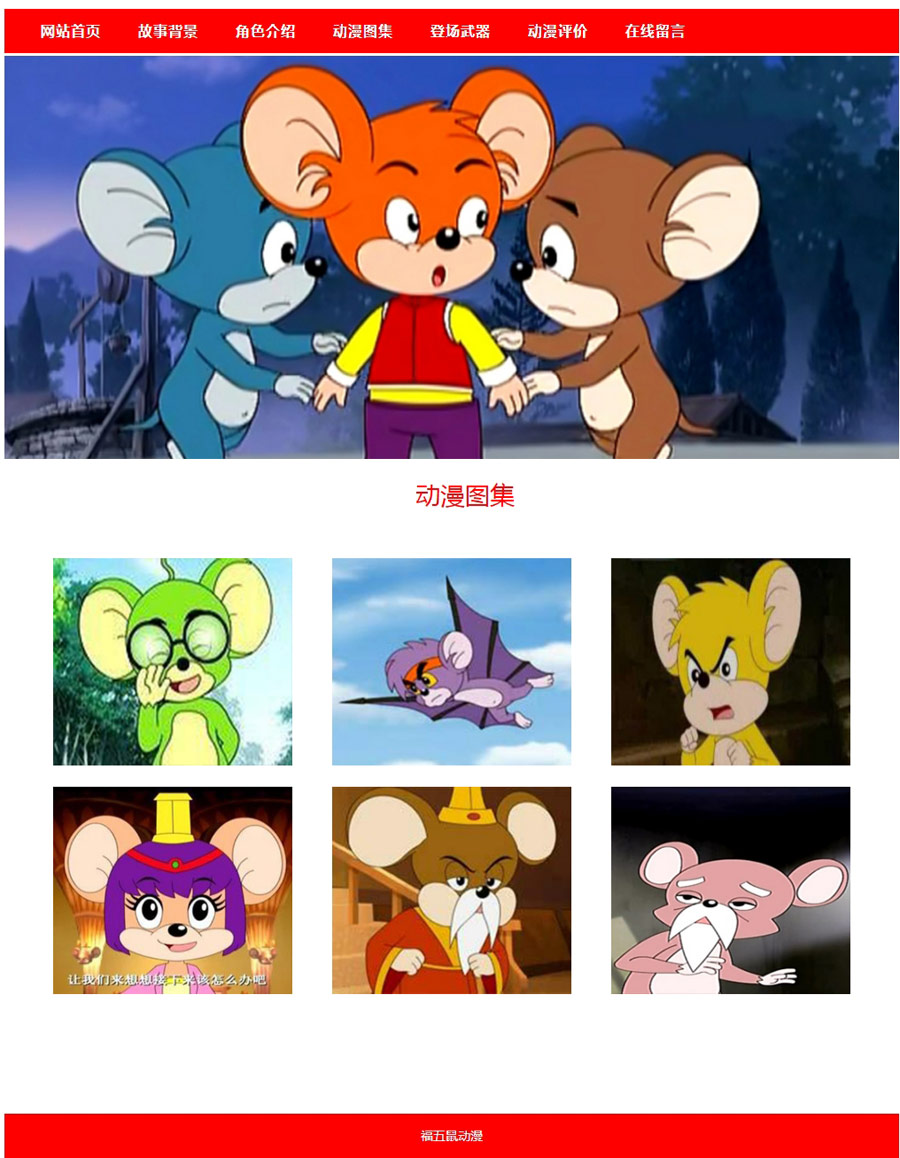
Task: Open the green mouse with glasses picture
Action: (x=172, y=661)
